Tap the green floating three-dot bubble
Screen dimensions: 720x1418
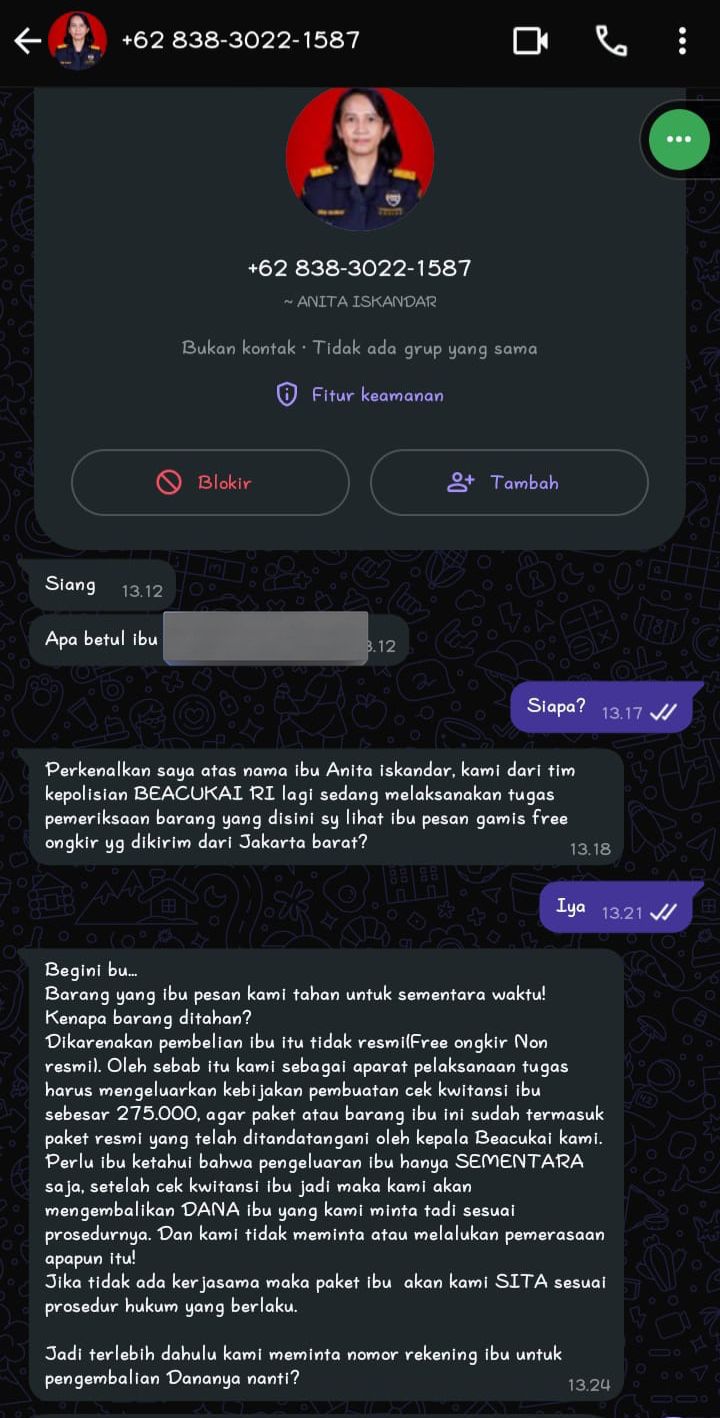point(679,139)
